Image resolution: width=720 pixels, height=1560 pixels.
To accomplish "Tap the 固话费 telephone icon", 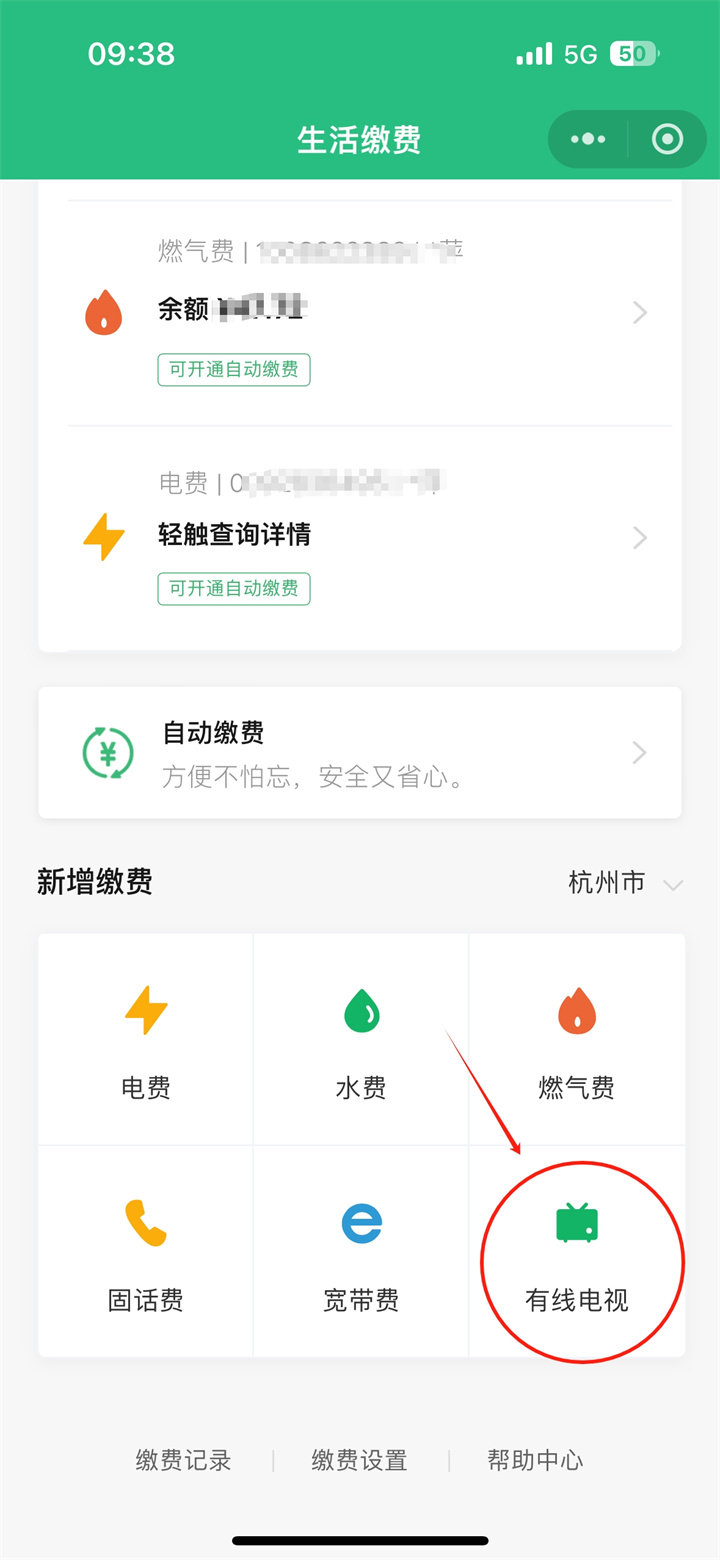I will pyautogui.click(x=143, y=1222).
